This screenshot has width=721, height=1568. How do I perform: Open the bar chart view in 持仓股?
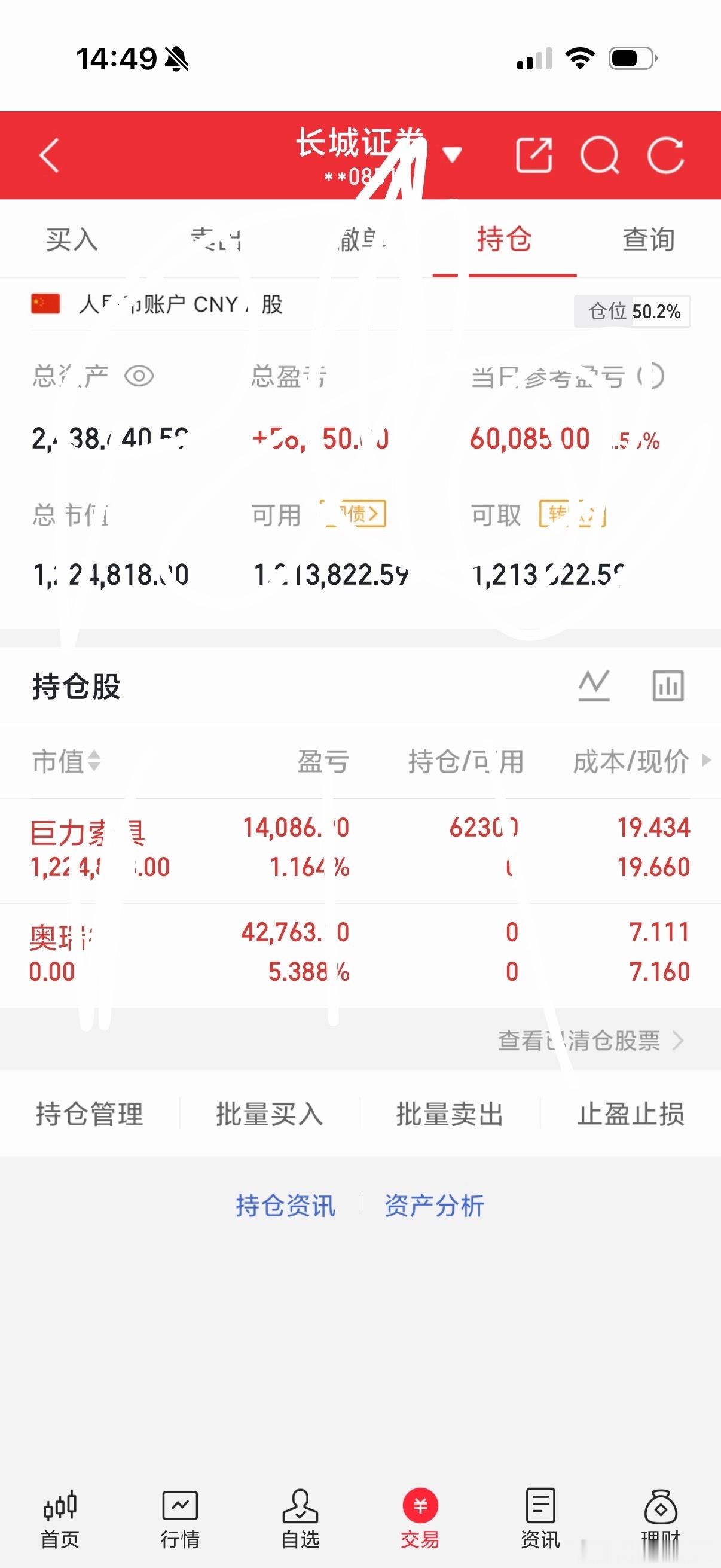tap(668, 686)
